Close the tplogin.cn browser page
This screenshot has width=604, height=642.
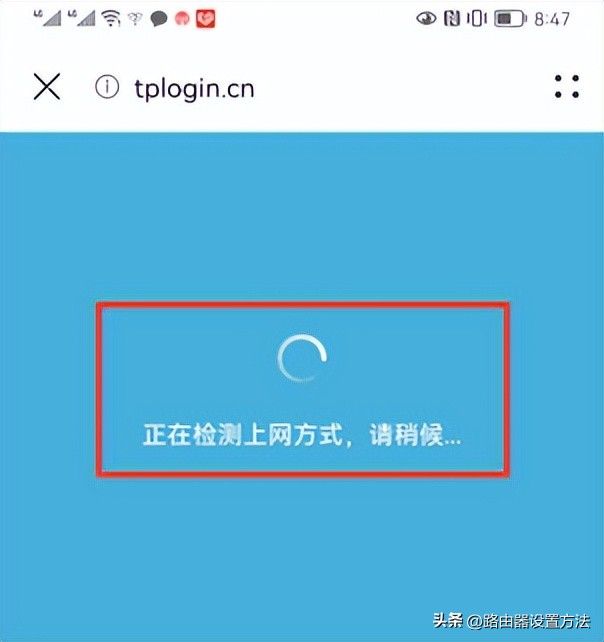47,87
